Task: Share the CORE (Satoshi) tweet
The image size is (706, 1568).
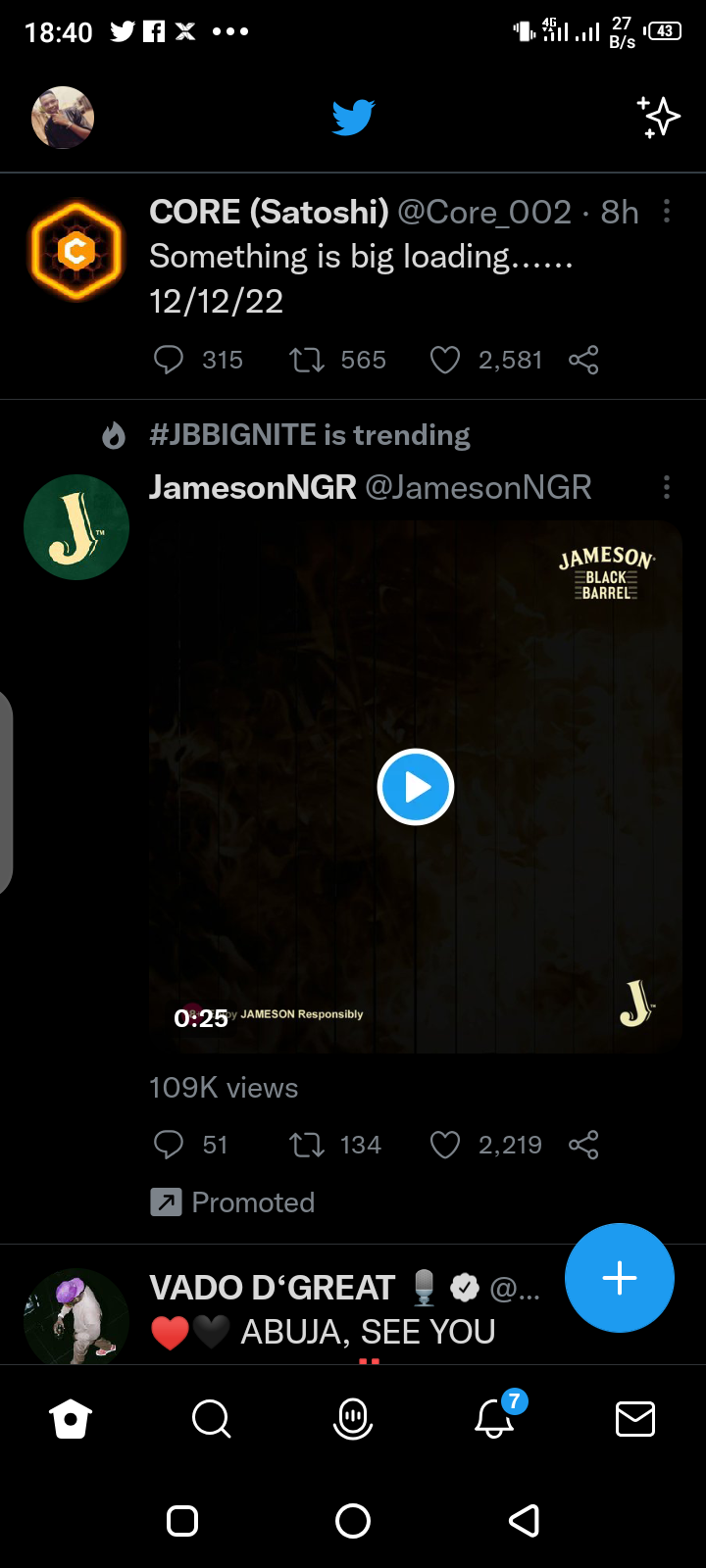Action: (x=583, y=360)
